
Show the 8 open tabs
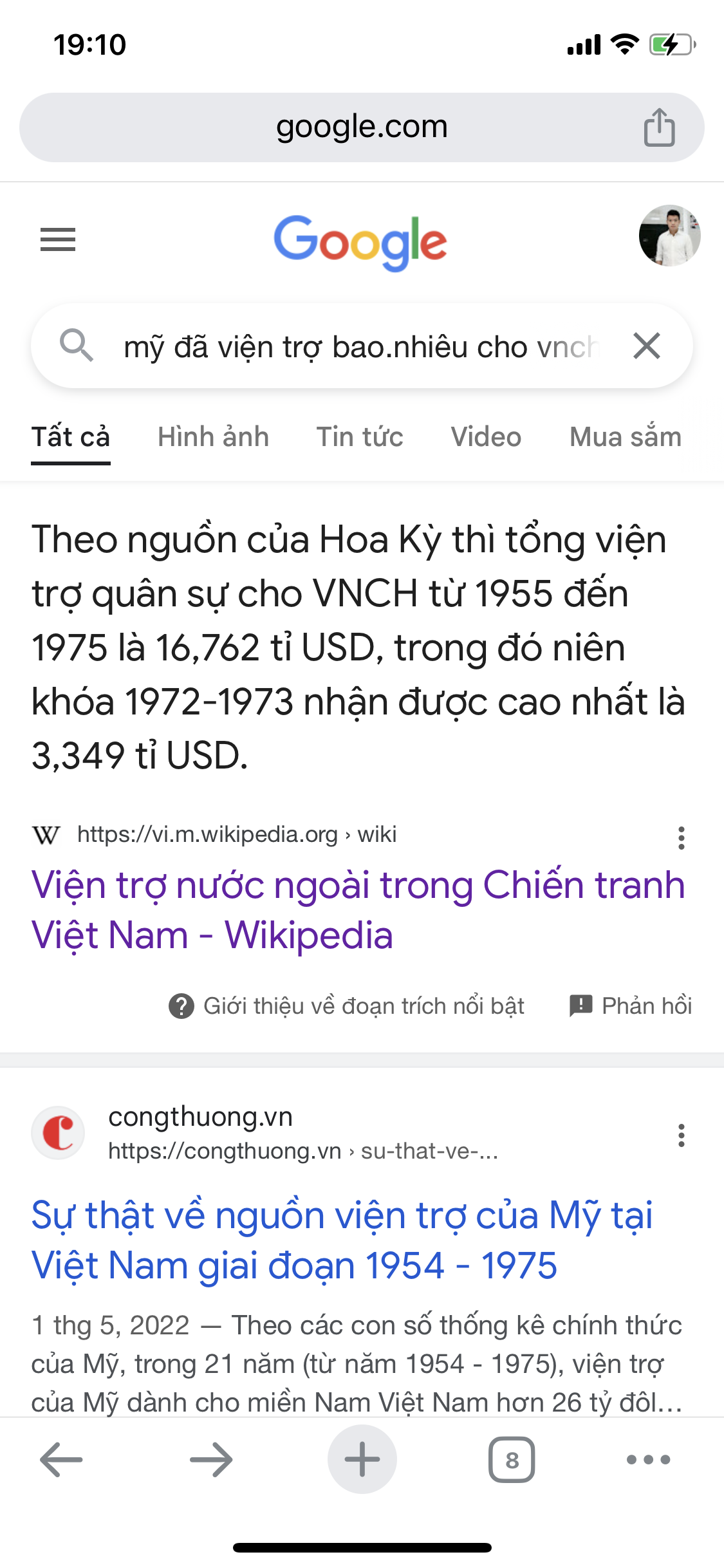point(512,1459)
